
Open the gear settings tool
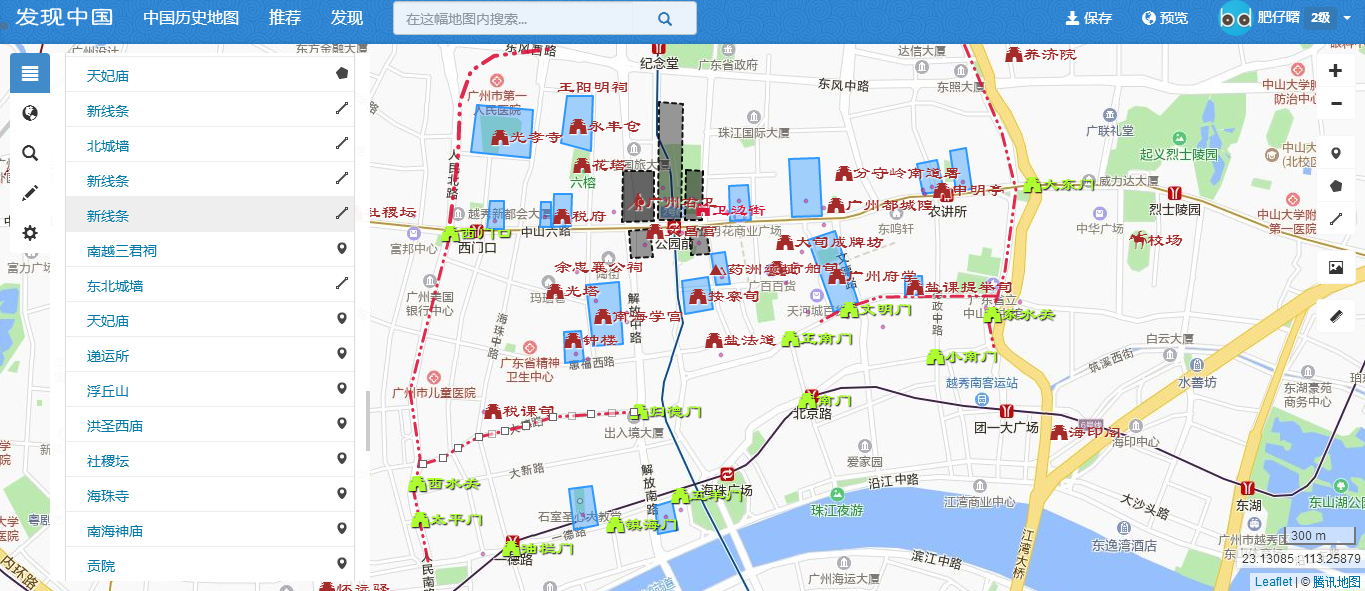click(x=30, y=233)
